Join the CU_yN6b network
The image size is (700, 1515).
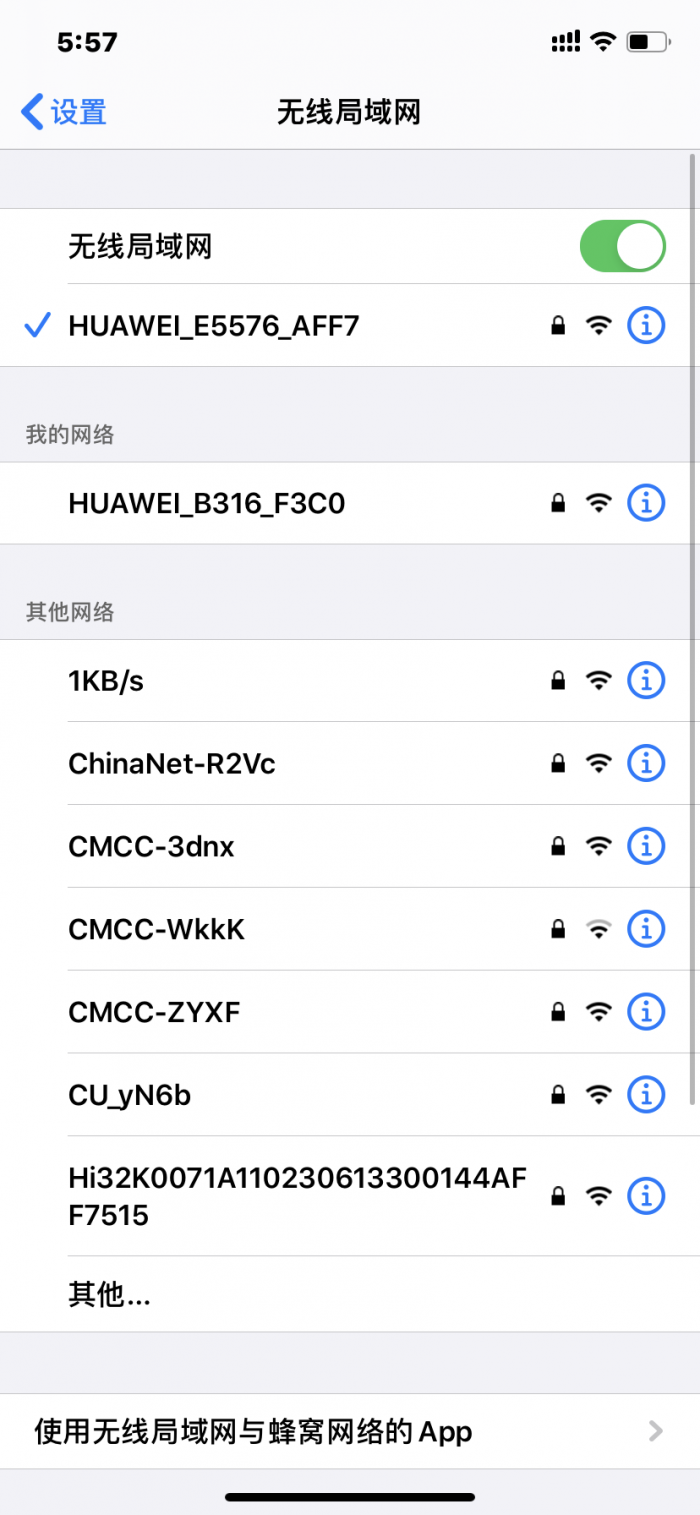click(129, 1096)
